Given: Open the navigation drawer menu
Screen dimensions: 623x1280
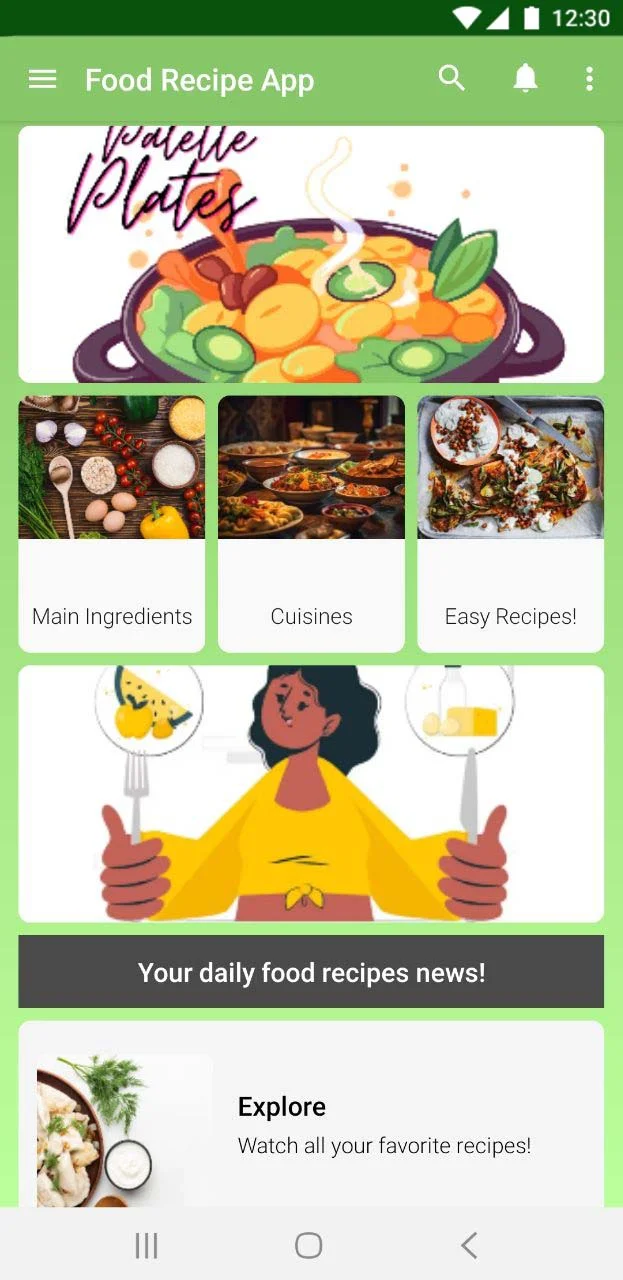Looking at the screenshot, I should (42, 80).
